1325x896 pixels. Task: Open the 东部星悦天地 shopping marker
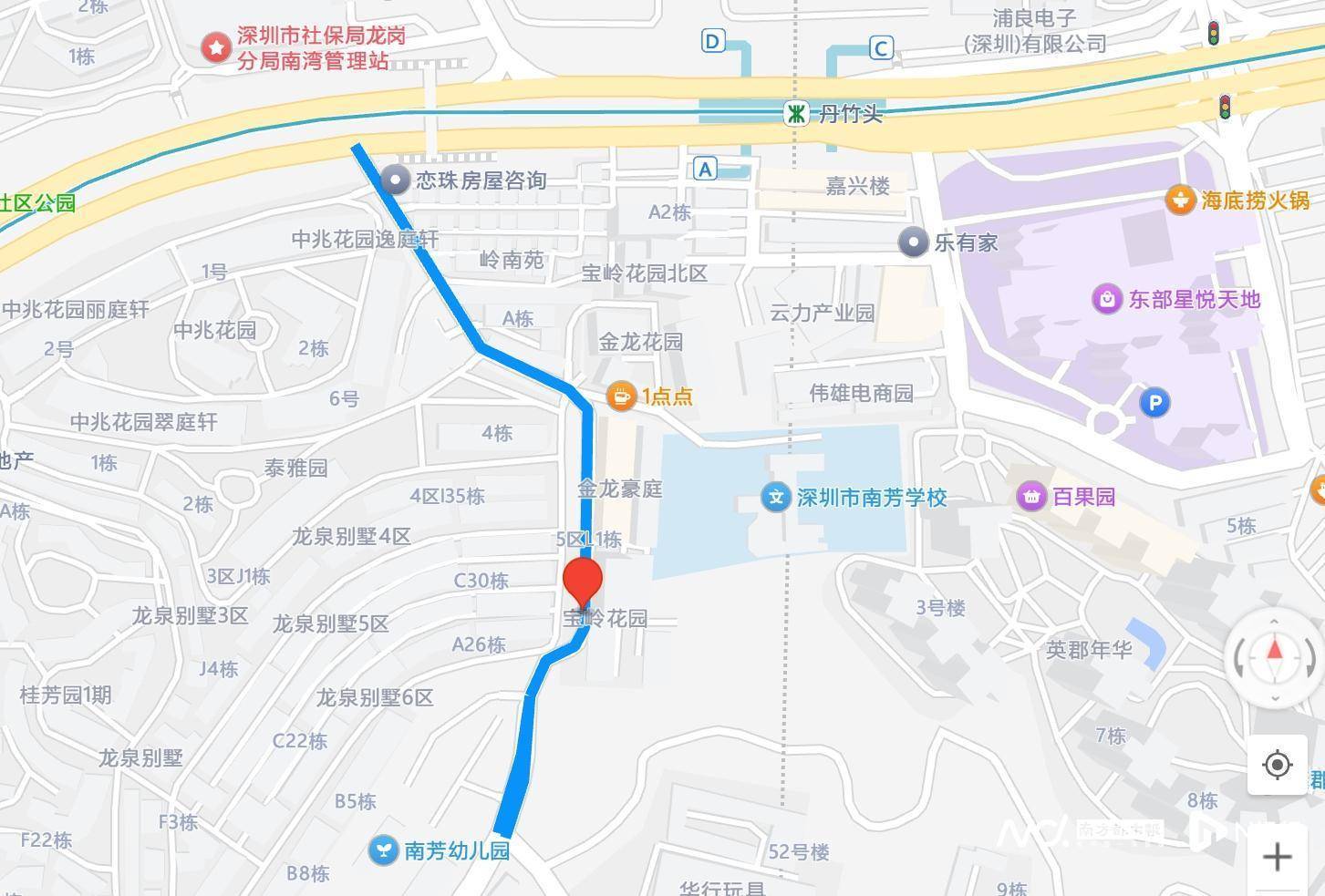click(1107, 299)
